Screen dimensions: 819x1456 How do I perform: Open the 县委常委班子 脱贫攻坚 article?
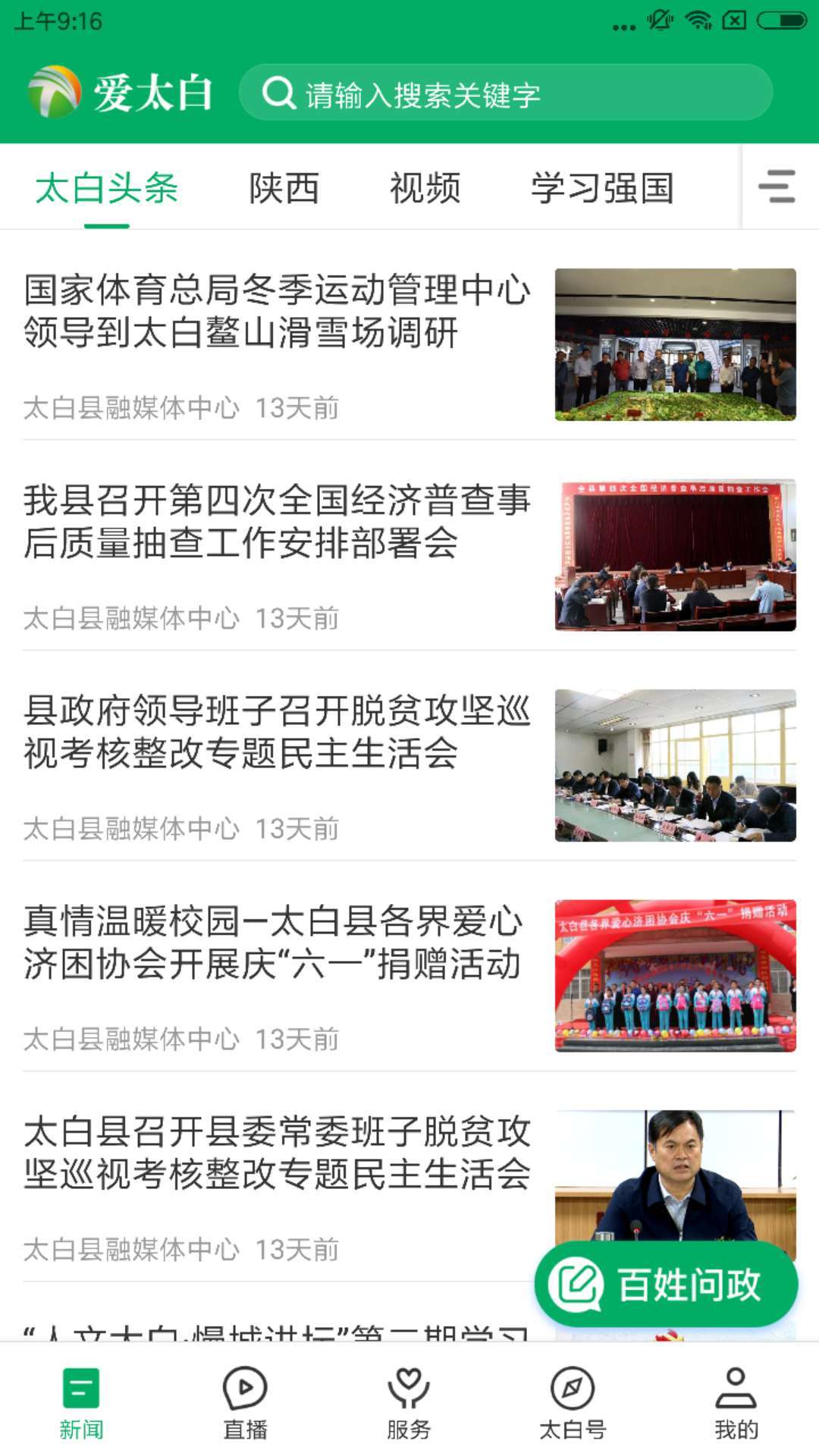click(277, 1153)
